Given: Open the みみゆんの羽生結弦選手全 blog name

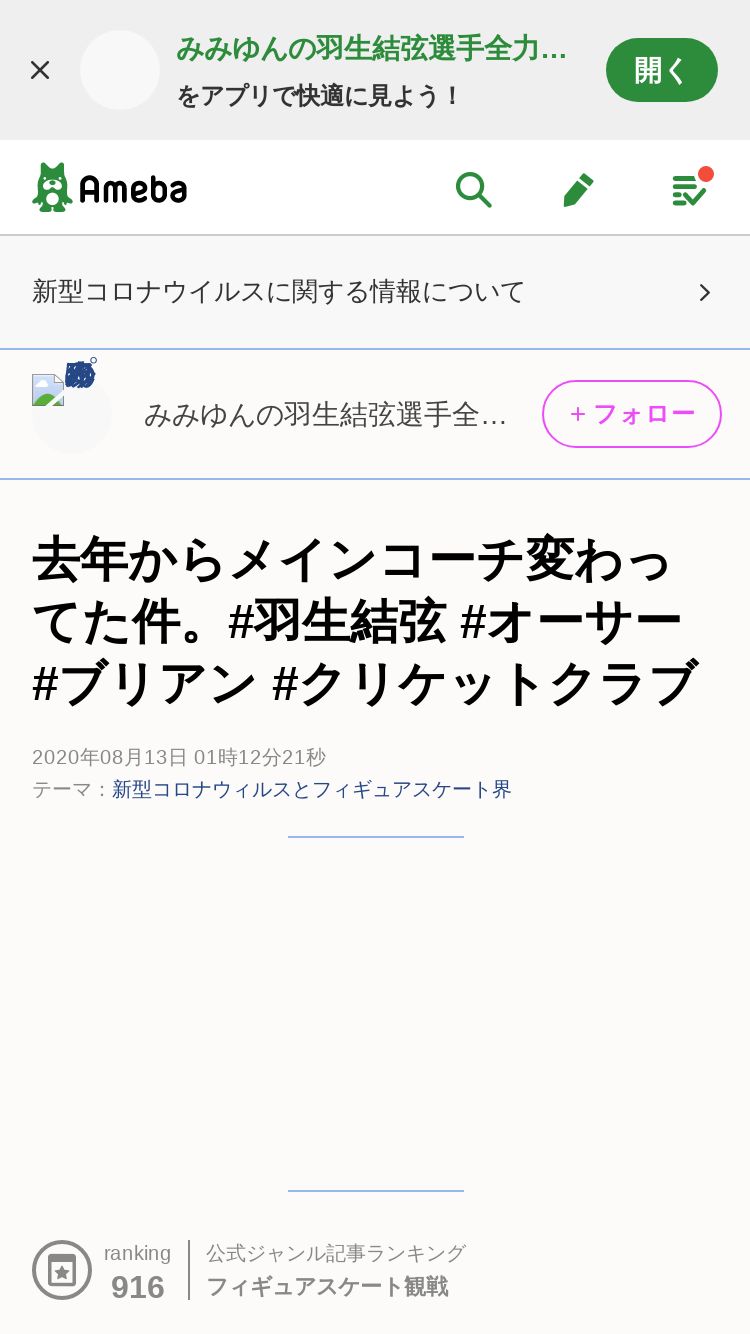Looking at the screenshot, I should coord(325,414).
